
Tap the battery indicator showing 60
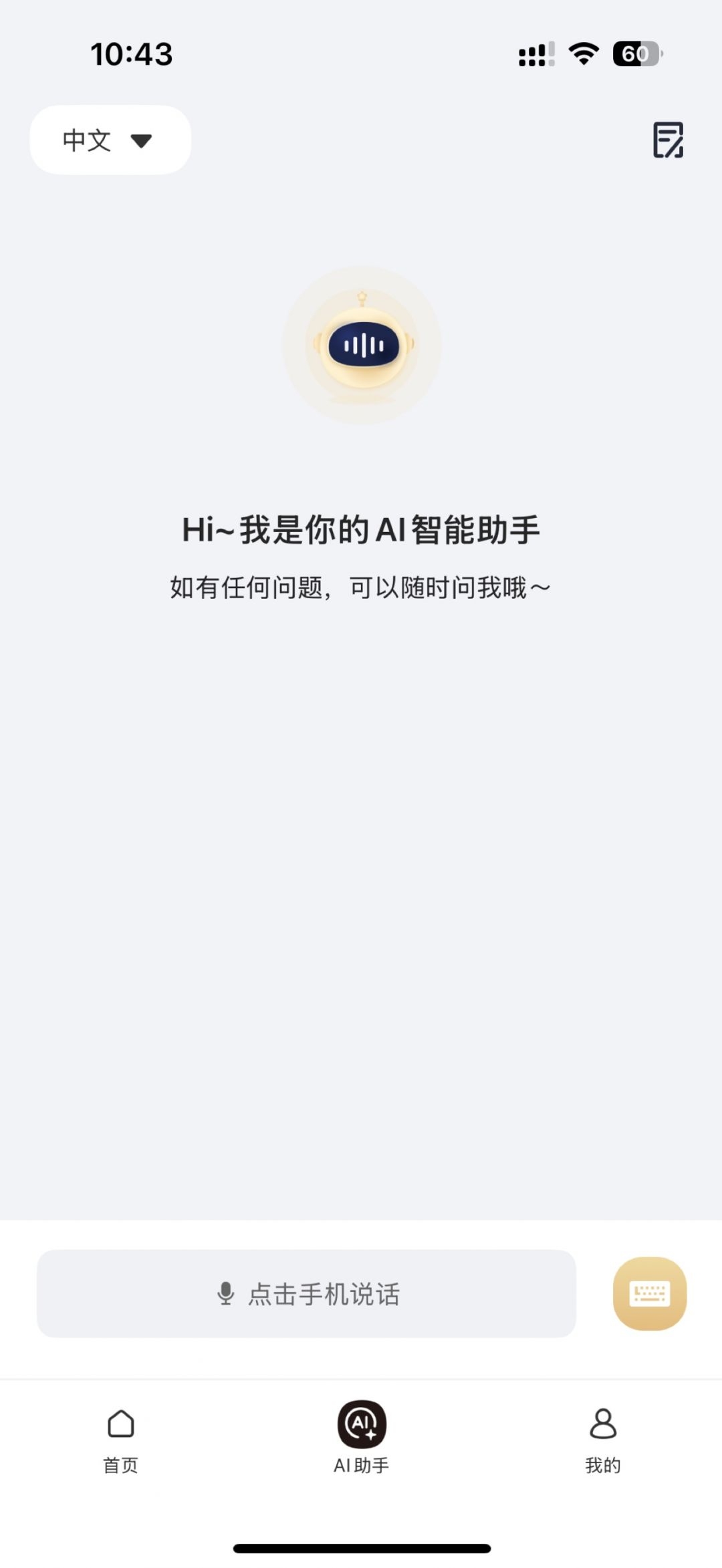click(x=636, y=55)
